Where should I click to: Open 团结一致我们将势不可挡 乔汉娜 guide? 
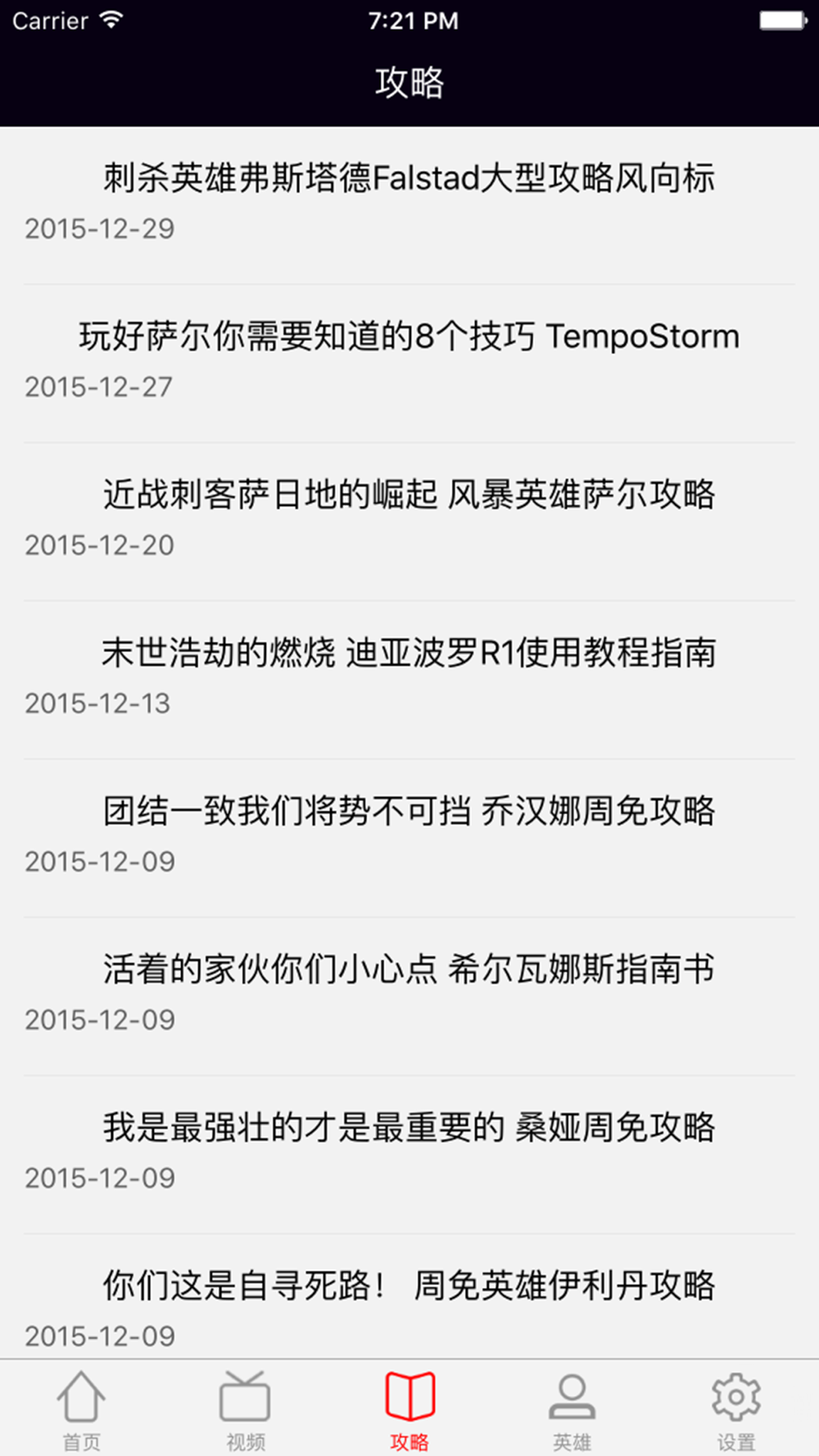click(x=409, y=837)
